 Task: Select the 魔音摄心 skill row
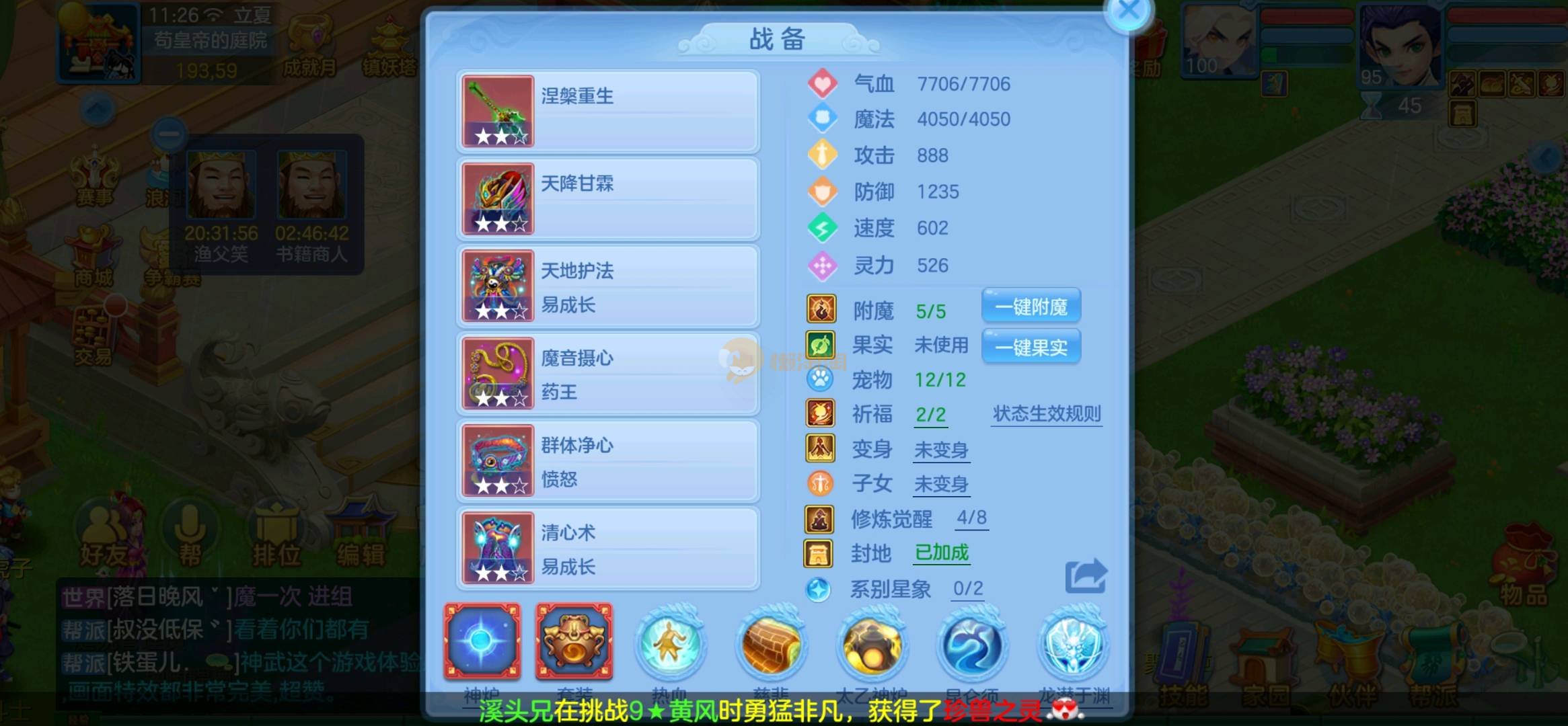coord(608,374)
